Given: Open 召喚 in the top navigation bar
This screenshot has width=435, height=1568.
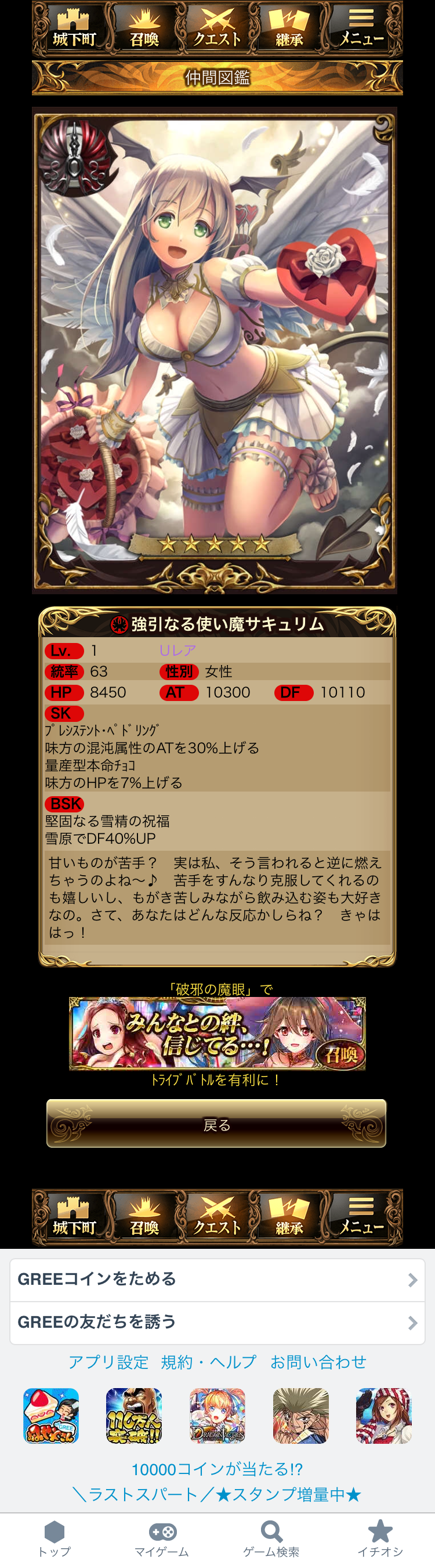Looking at the screenshot, I should click(x=145, y=28).
